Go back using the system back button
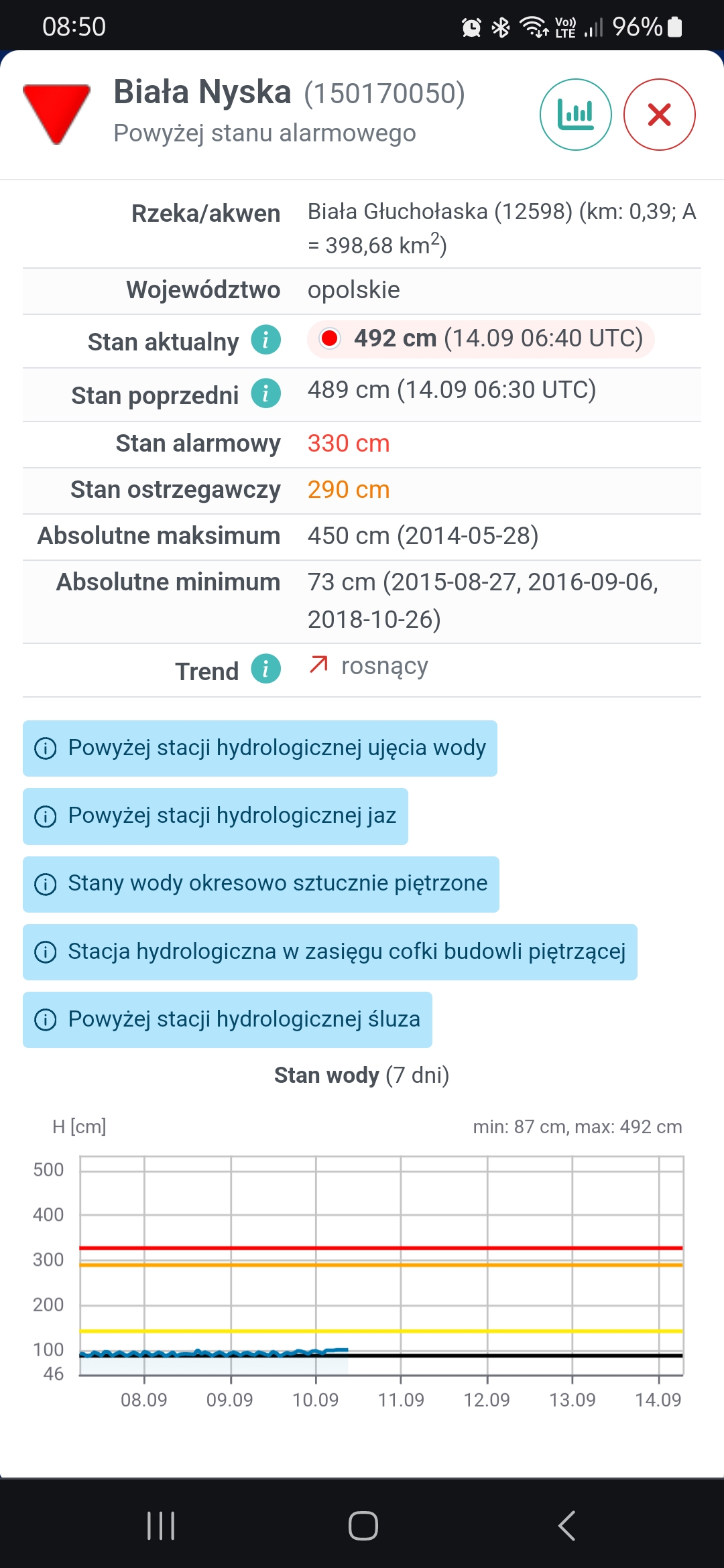This screenshot has height=1568, width=724. pos(566,1526)
